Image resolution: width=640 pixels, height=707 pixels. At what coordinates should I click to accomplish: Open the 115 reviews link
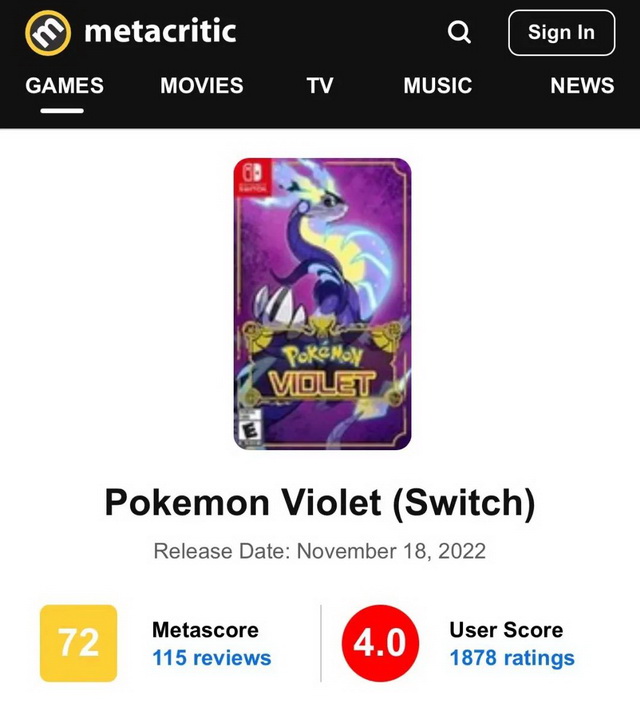click(x=211, y=658)
